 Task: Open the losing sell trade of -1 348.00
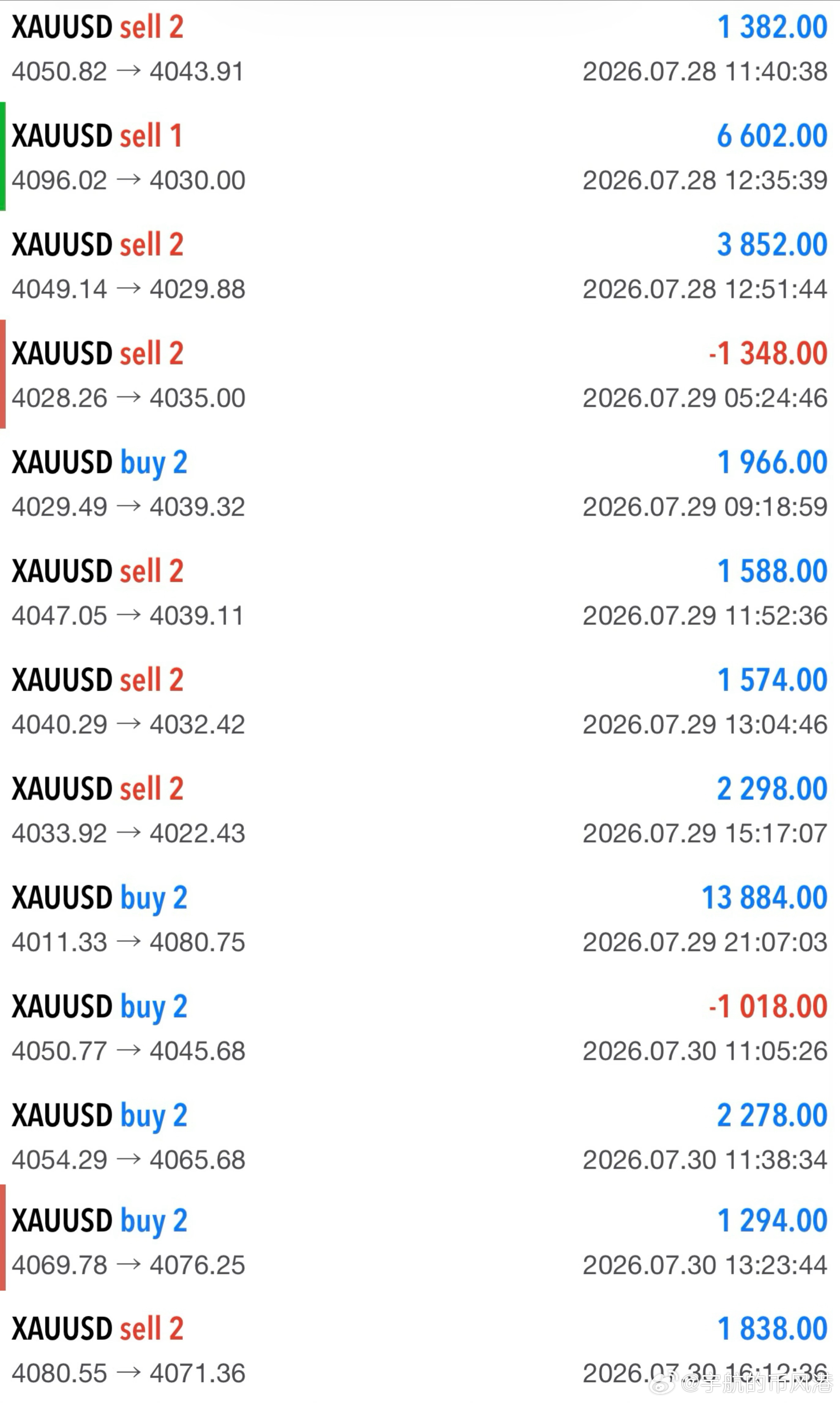(x=420, y=374)
